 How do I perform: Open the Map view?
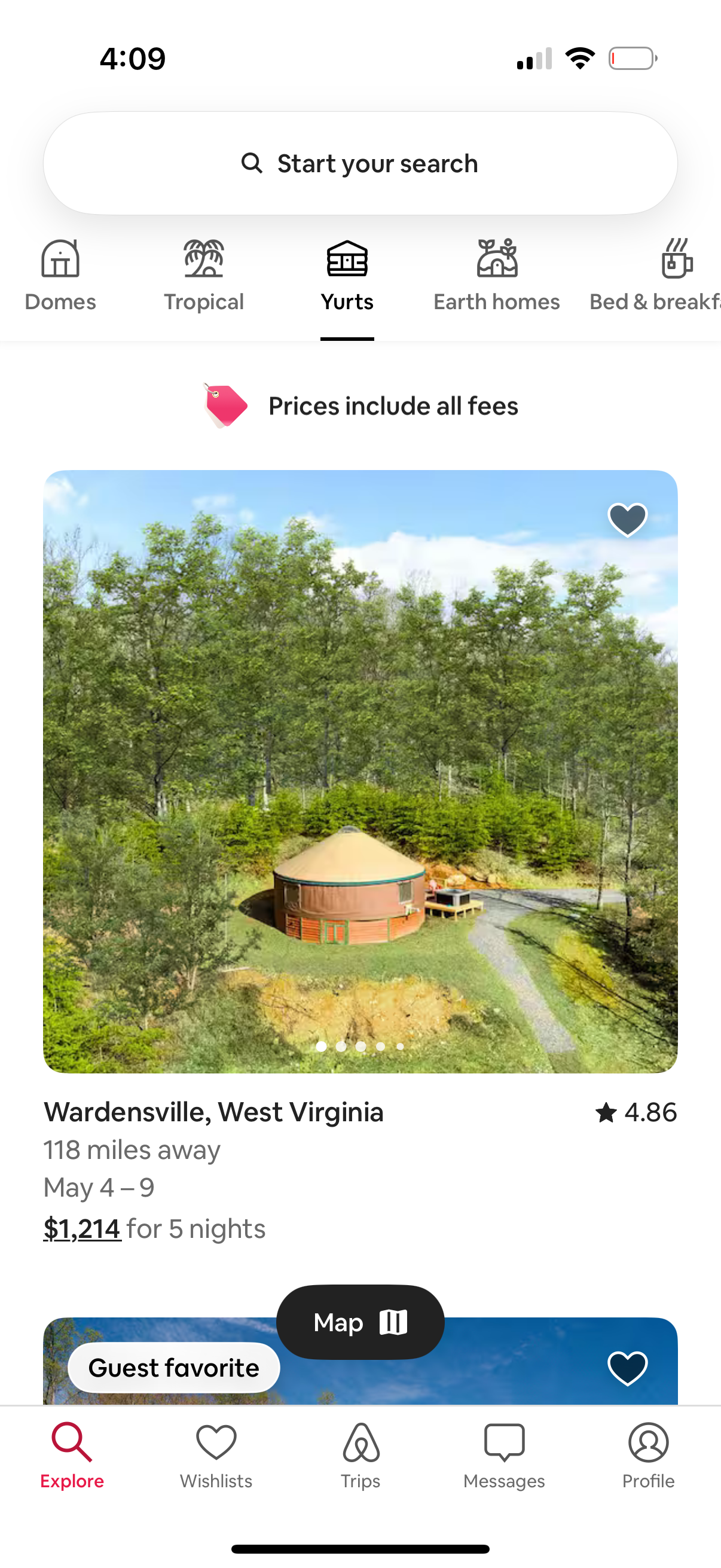pyautogui.click(x=360, y=1322)
